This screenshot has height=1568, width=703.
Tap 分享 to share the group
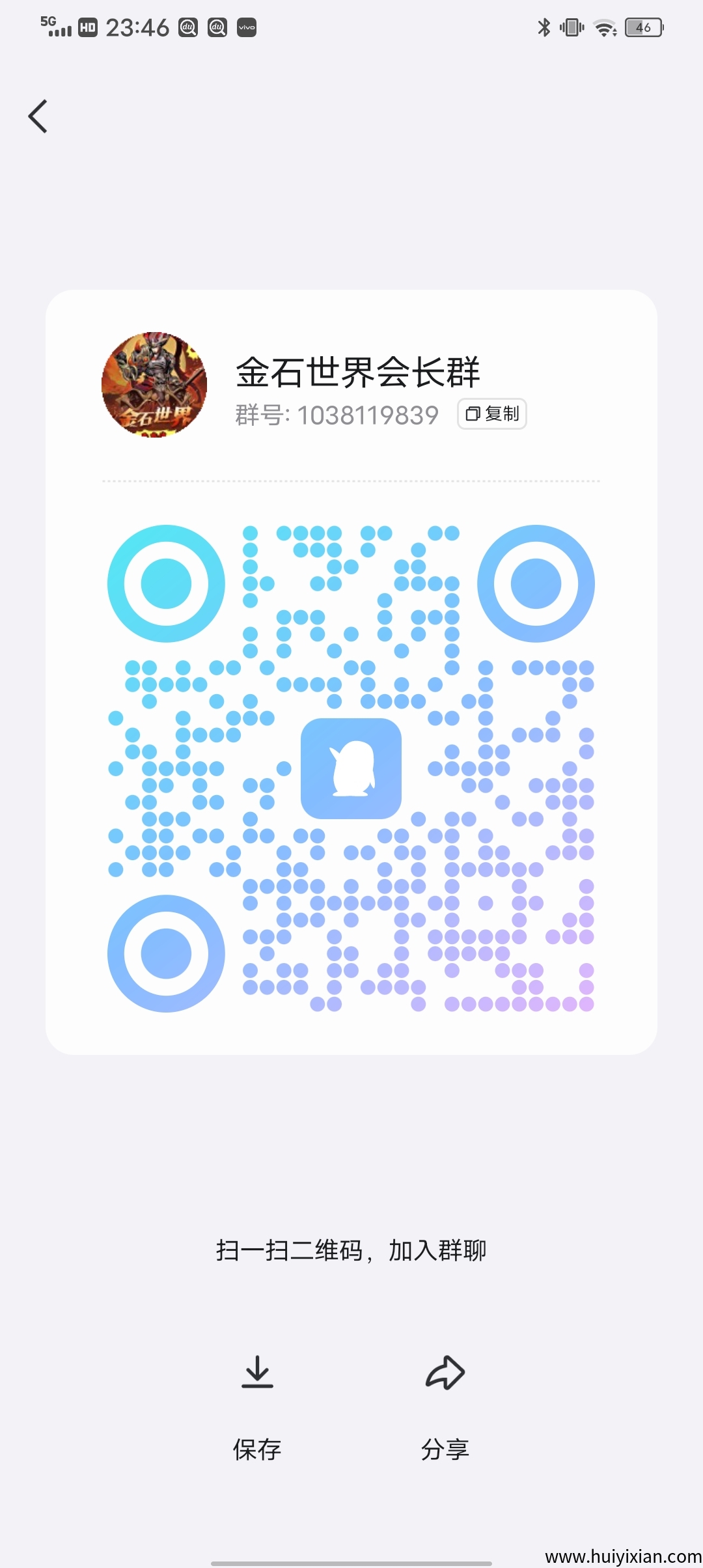click(445, 1451)
